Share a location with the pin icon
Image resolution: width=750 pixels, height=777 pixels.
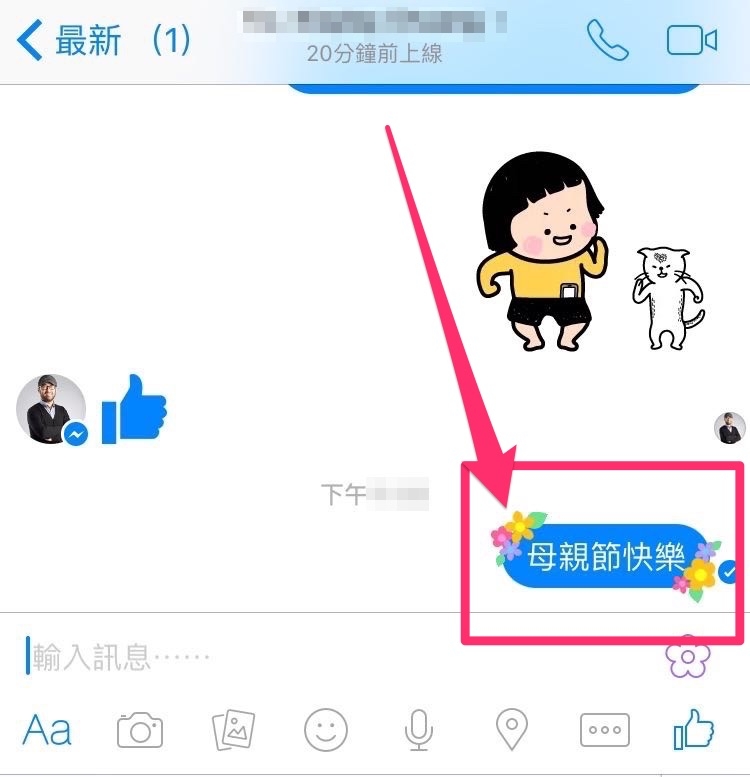(x=513, y=731)
